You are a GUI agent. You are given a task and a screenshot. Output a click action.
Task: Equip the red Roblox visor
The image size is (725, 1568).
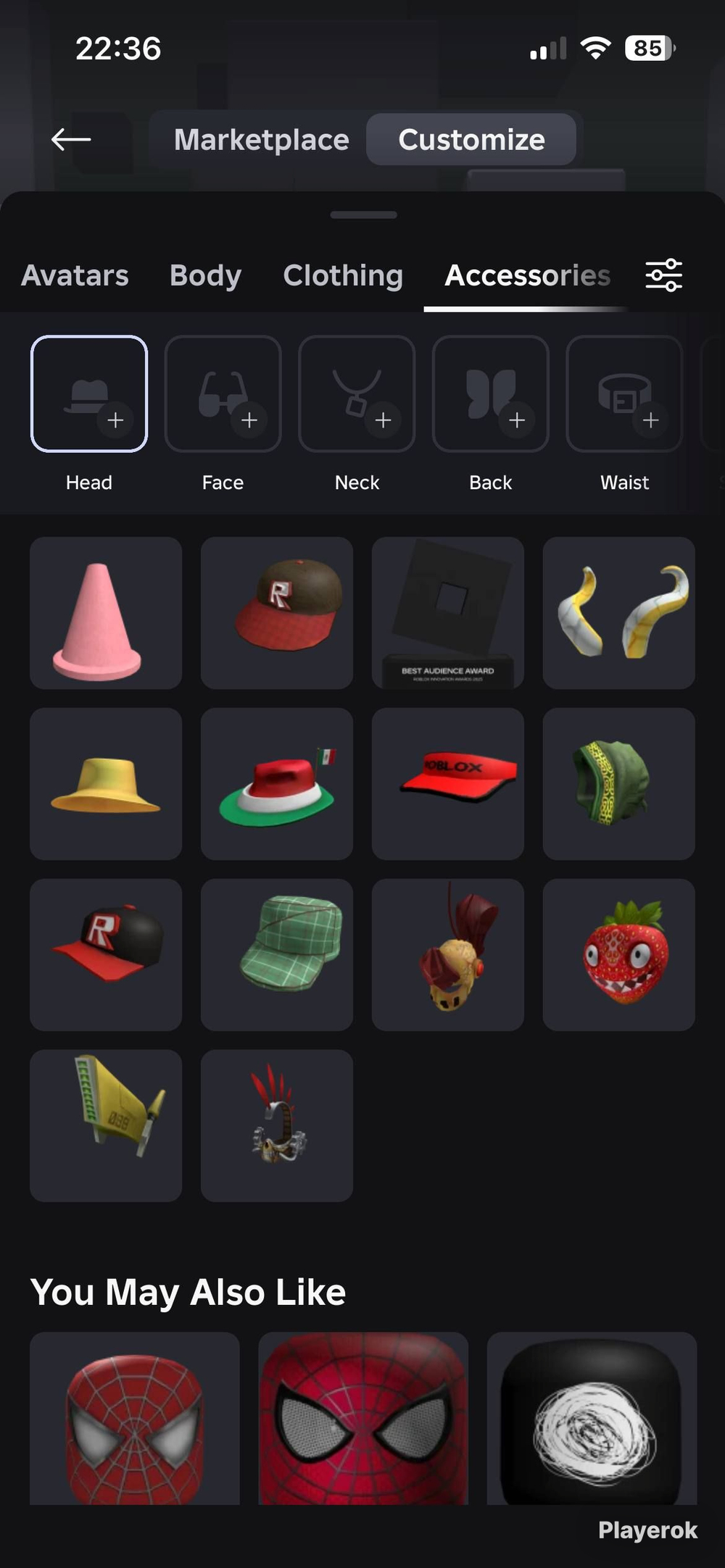coord(448,784)
